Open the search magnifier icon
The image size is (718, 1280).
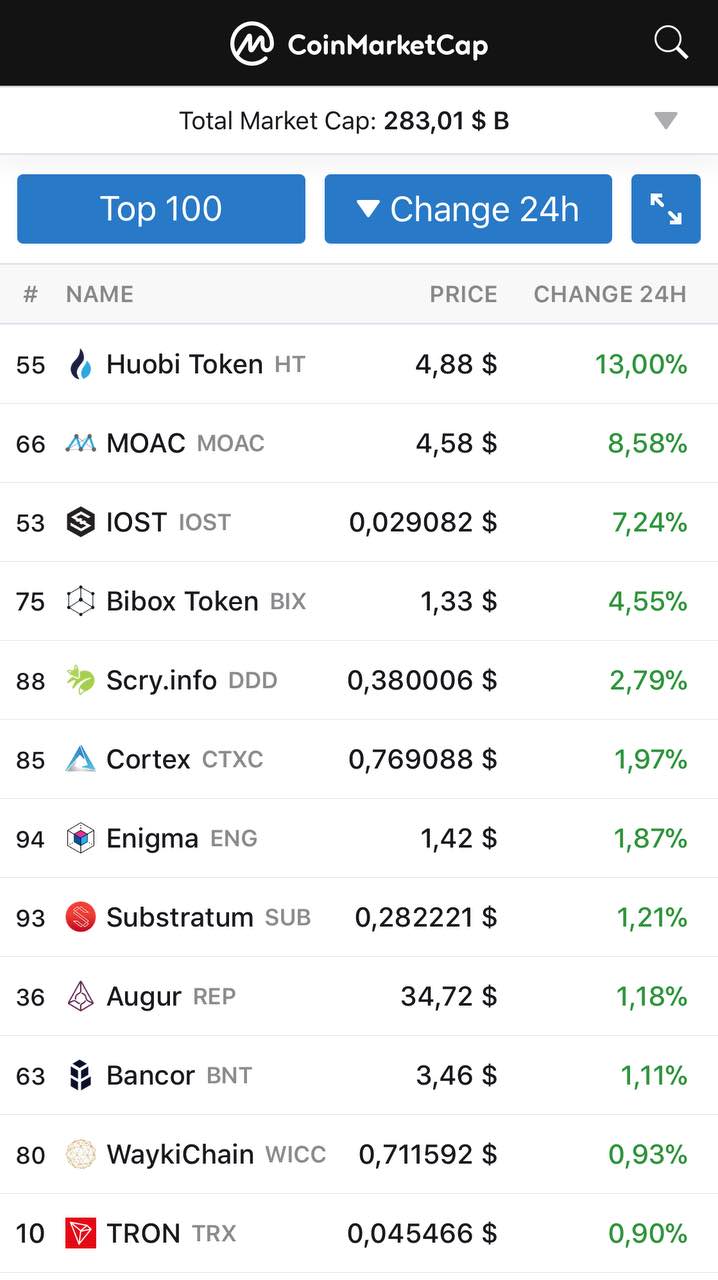(671, 43)
